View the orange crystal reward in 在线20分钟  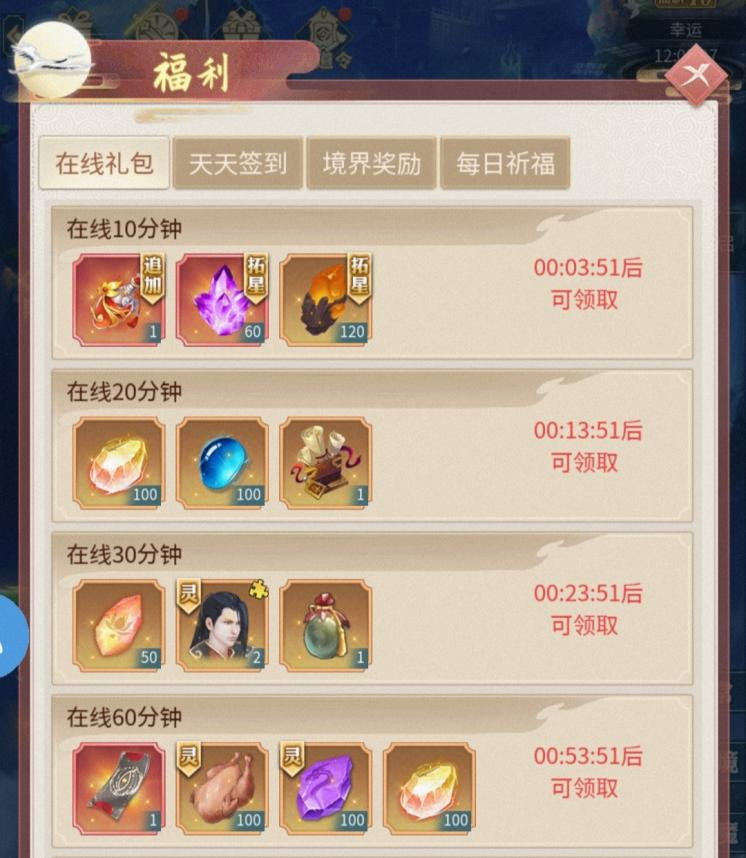click(x=119, y=463)
